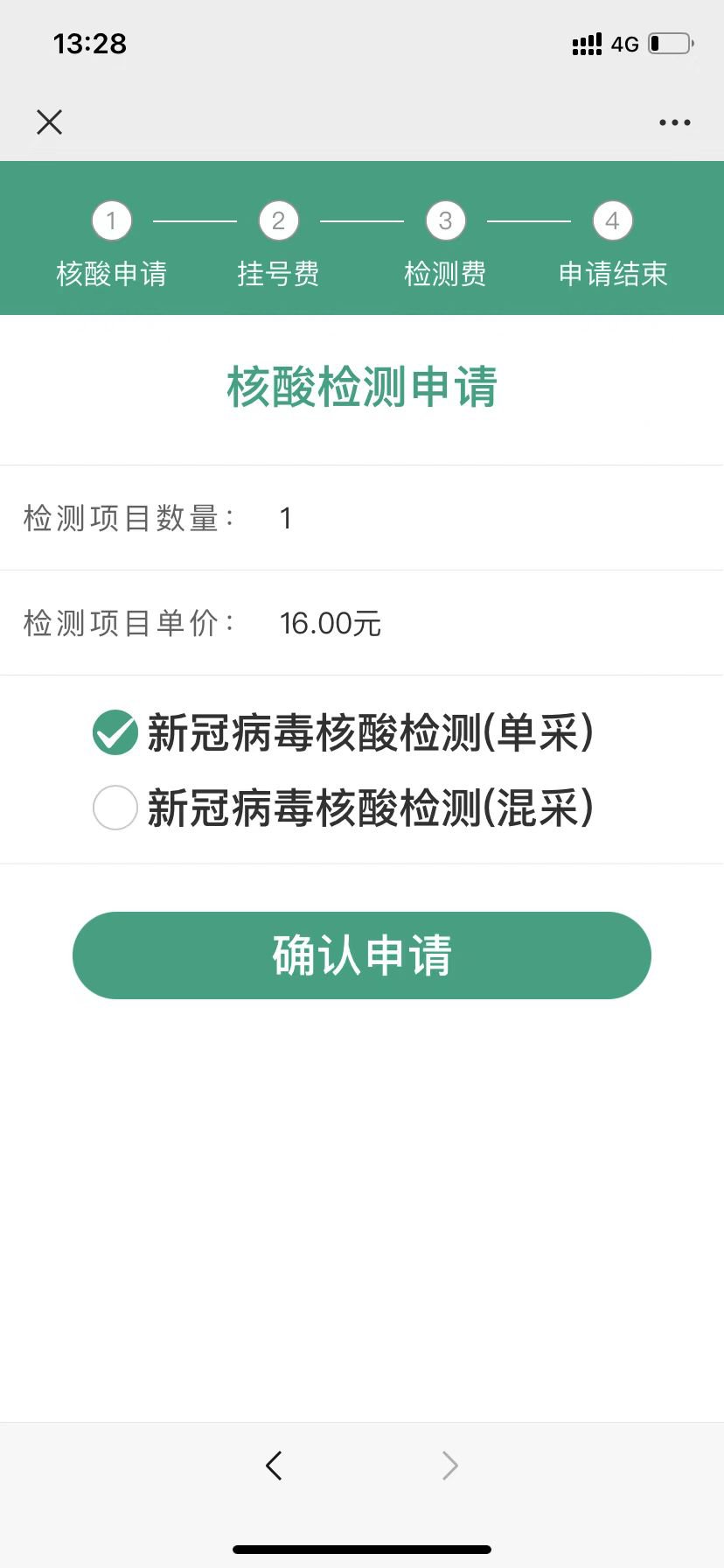Select 新冠病毒核酸检测(混采) option
This screenshot has height=1568, width=724.
click(x=115, y=808)
